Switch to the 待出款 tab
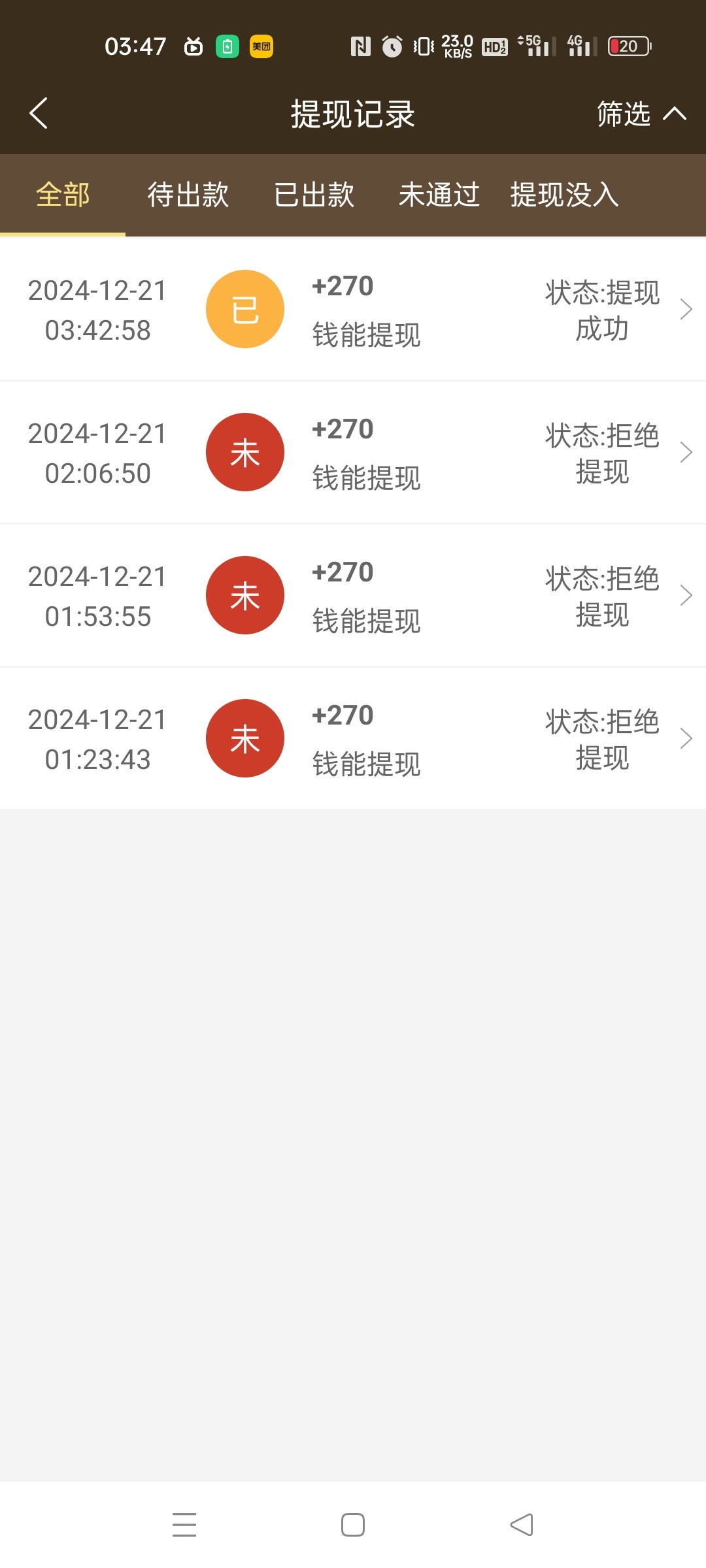The image size is (706, 1568). point(188,195)
